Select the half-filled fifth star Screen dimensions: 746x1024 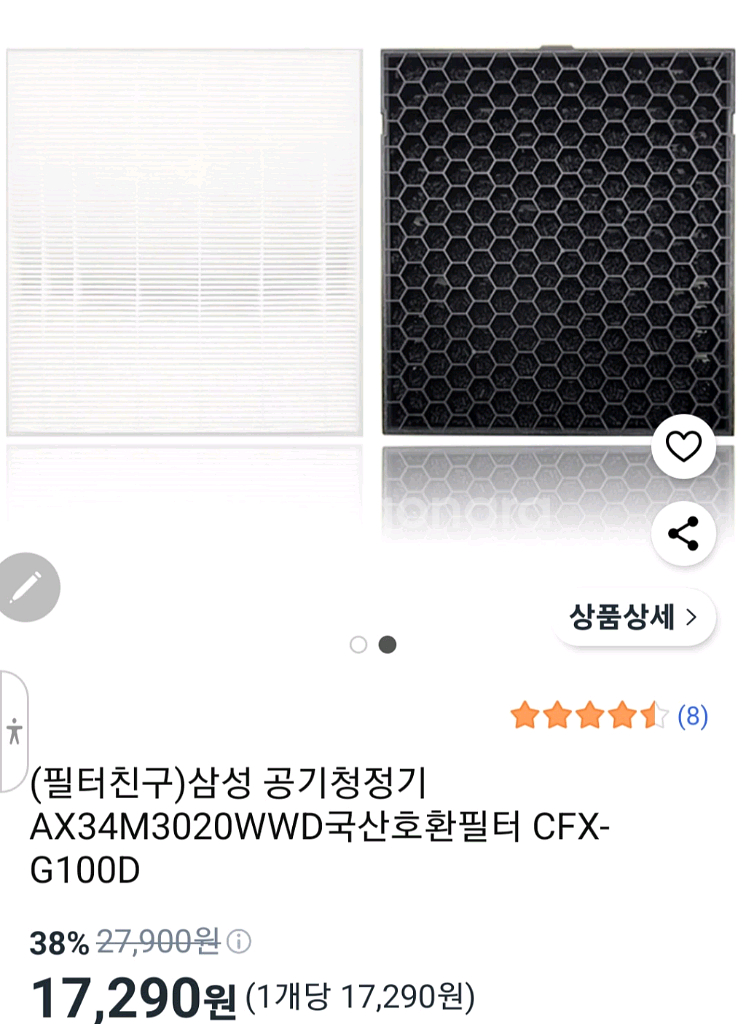click(651, 714)
